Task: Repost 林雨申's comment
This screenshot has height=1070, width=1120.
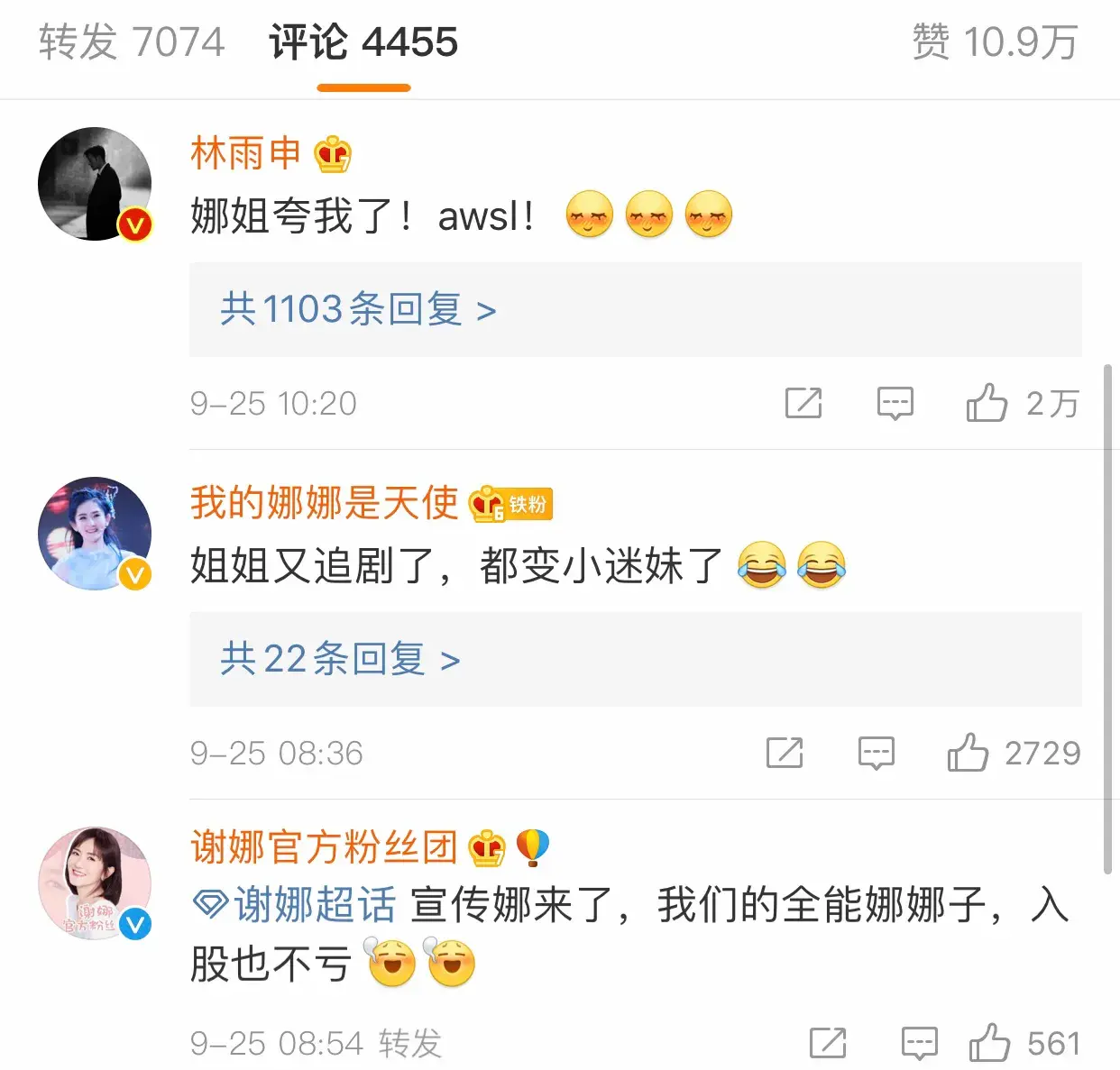Action: (x=803, y=403)
